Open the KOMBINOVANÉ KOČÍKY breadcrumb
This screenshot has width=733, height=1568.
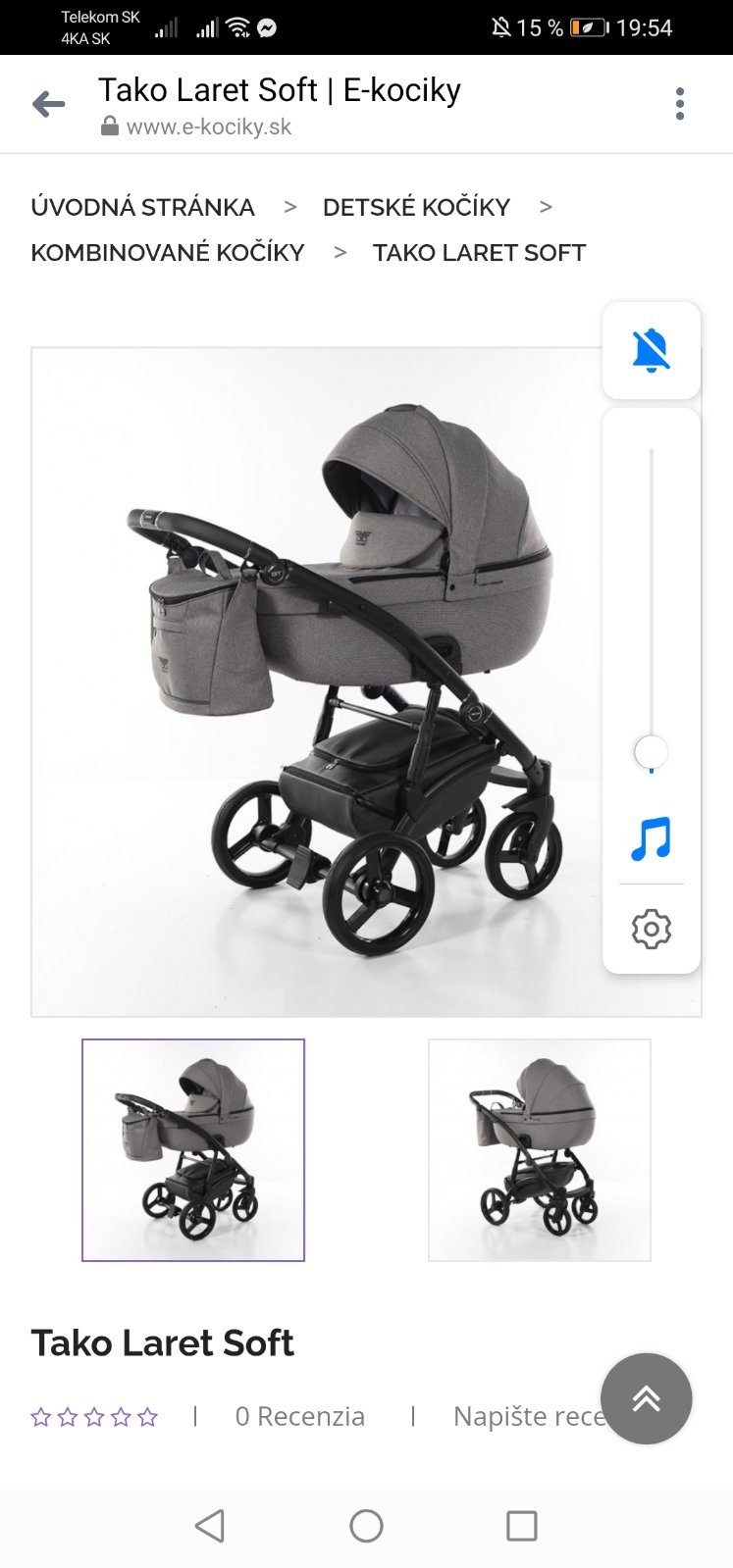tap(168, 252)
